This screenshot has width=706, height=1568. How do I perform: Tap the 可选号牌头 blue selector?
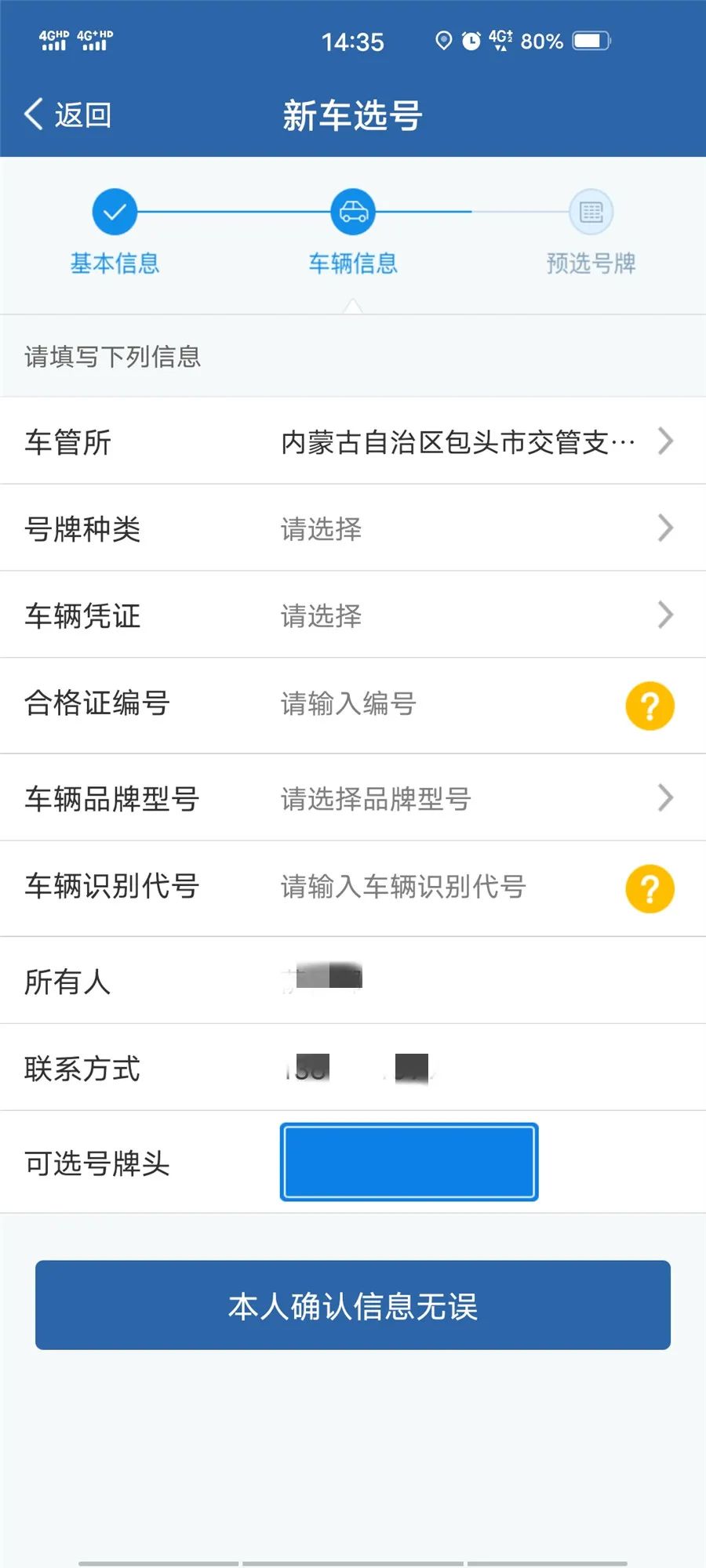(409, 1162)
